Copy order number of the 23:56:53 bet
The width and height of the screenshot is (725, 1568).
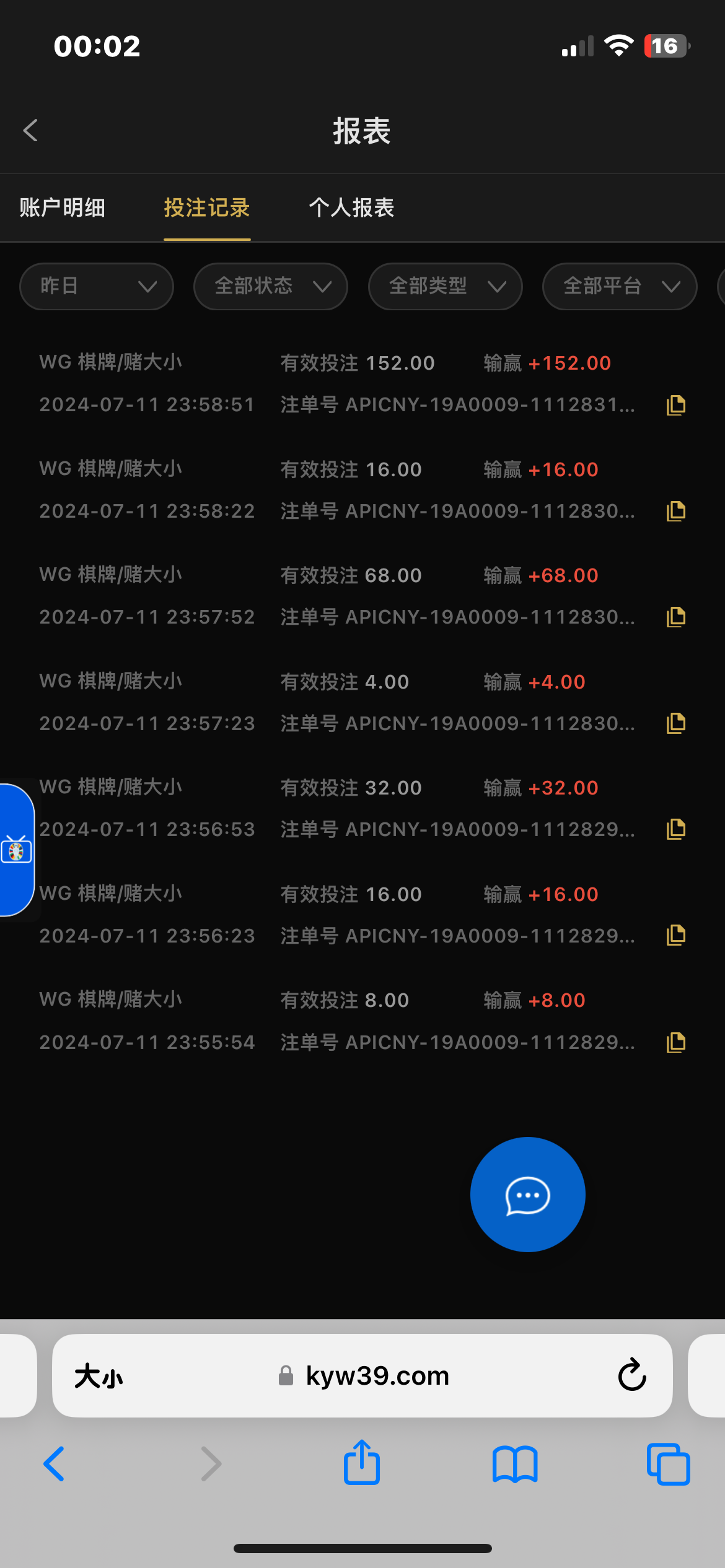(x=676, y=829)
